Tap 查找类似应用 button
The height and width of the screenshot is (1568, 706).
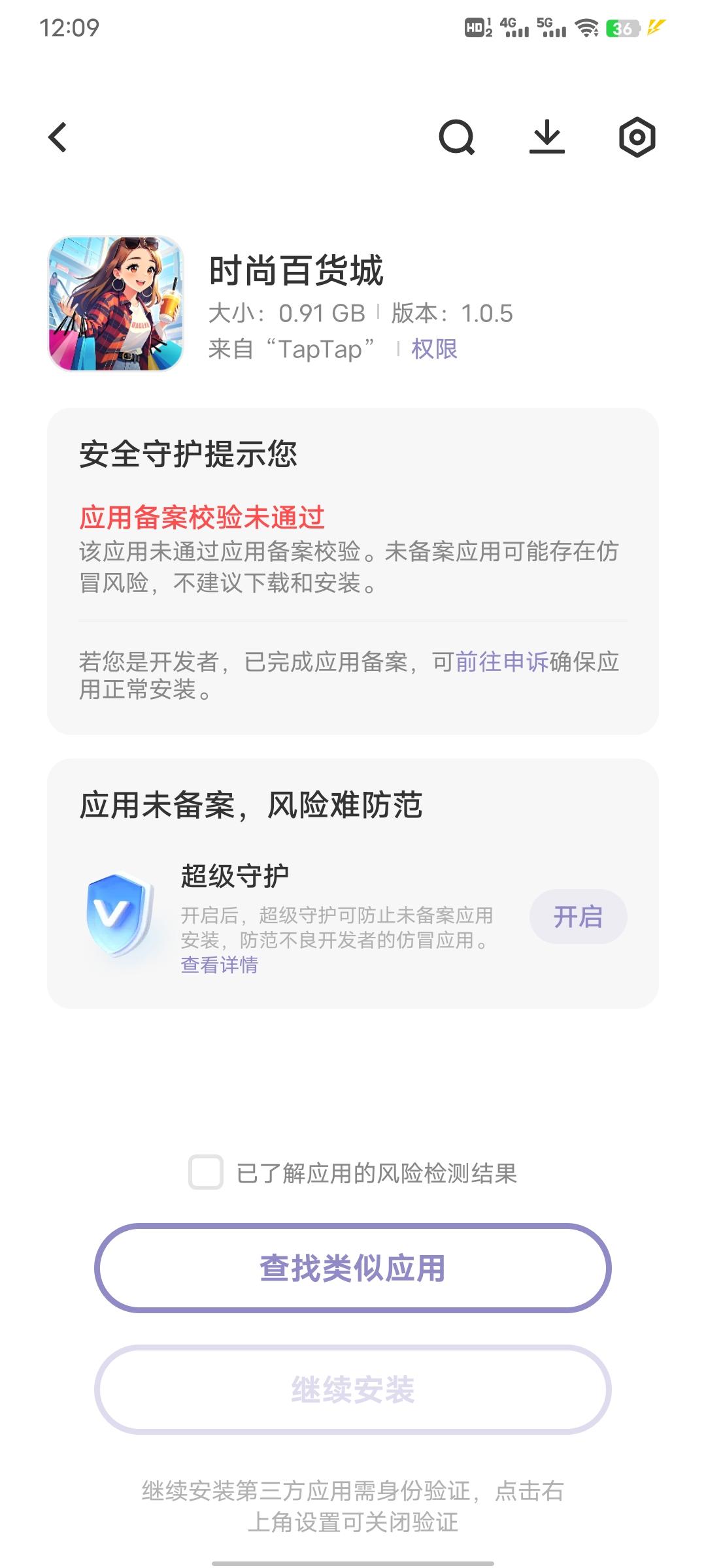tap(353, 1267)
